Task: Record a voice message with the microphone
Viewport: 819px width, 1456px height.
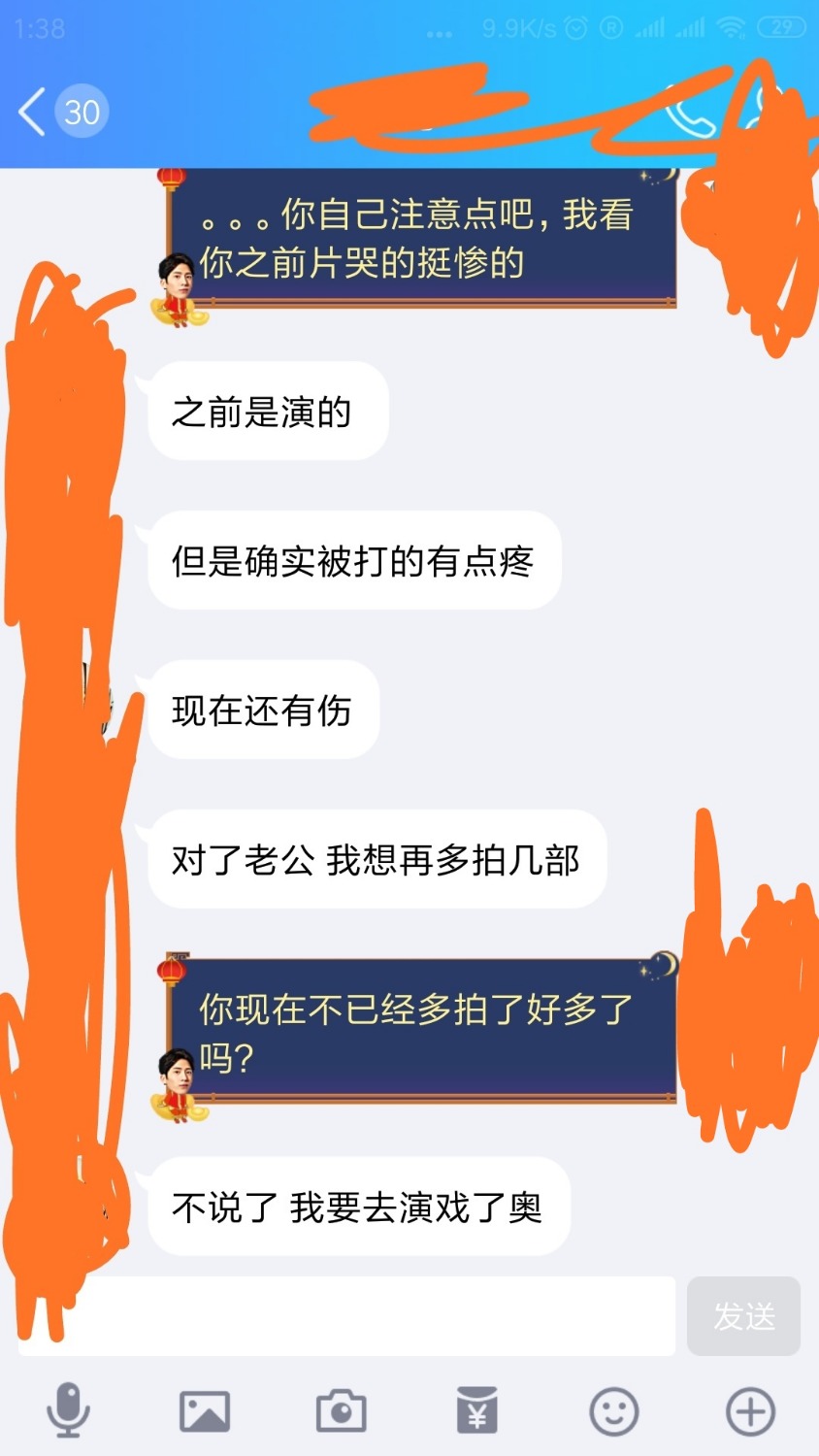Action: (x=68, y=1410)
